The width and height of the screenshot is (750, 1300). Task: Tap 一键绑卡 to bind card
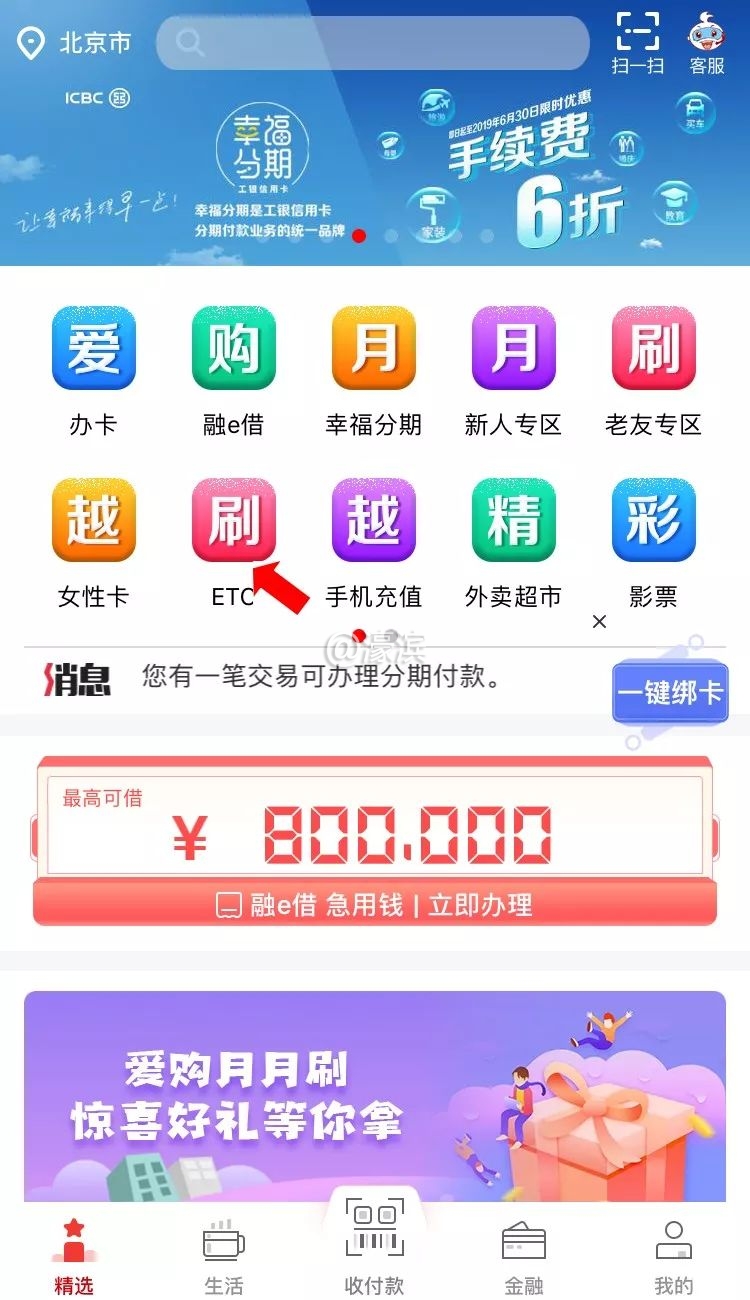pyautogui.click(x=670, y=692)
